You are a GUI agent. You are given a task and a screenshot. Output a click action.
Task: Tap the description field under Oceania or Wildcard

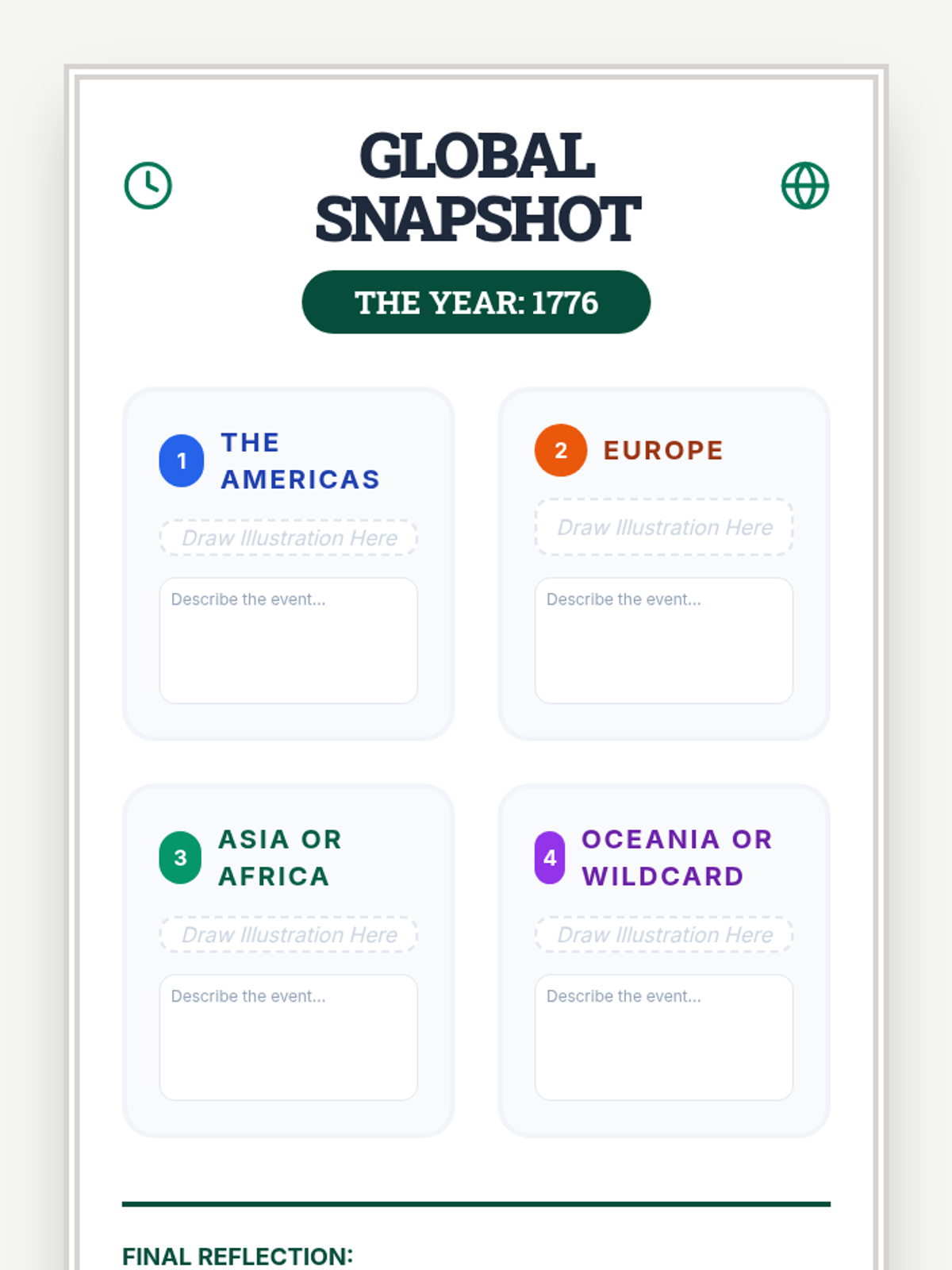coord(664,1037)
